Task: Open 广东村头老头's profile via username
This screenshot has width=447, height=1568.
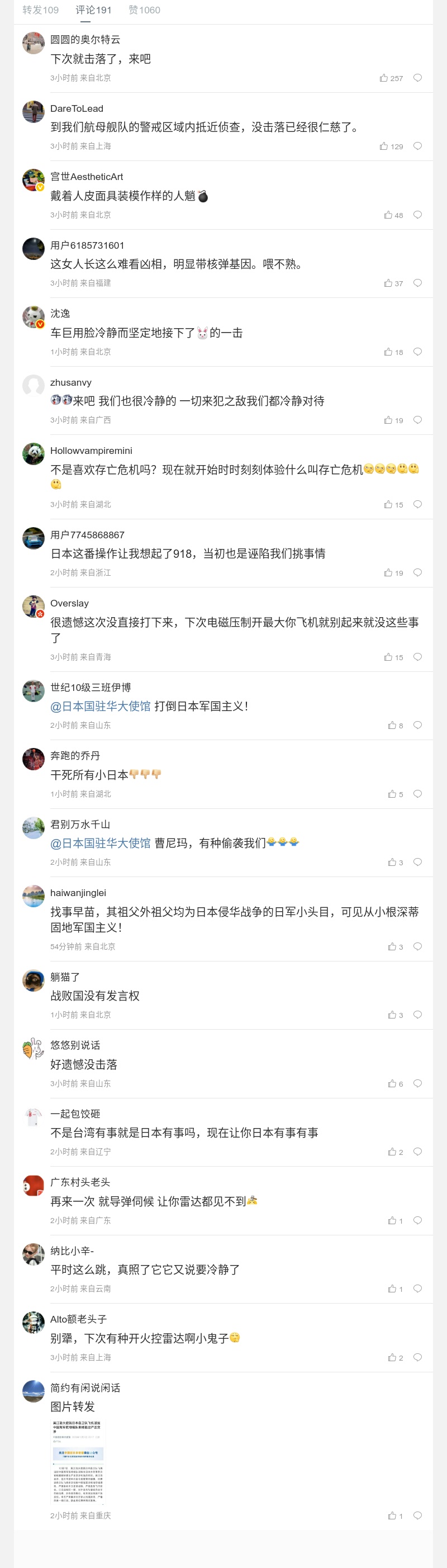Action: pyautogui.click(x=80, y=1182)
